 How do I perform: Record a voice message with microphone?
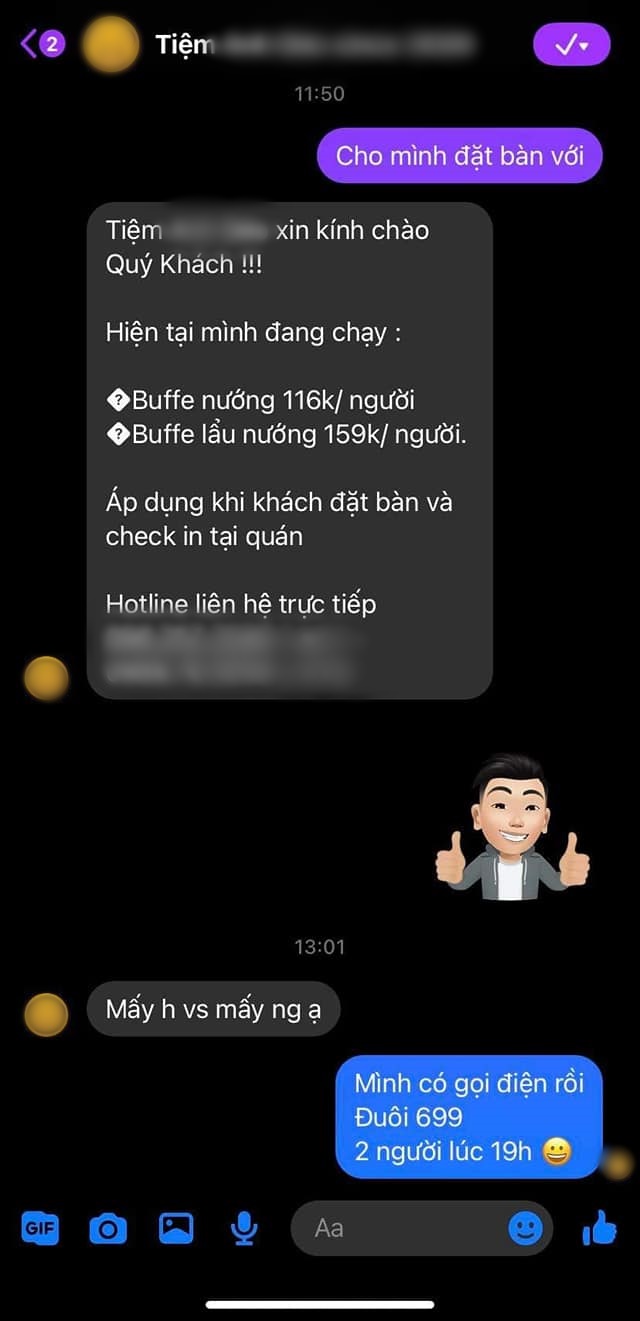pos(244,1229)
